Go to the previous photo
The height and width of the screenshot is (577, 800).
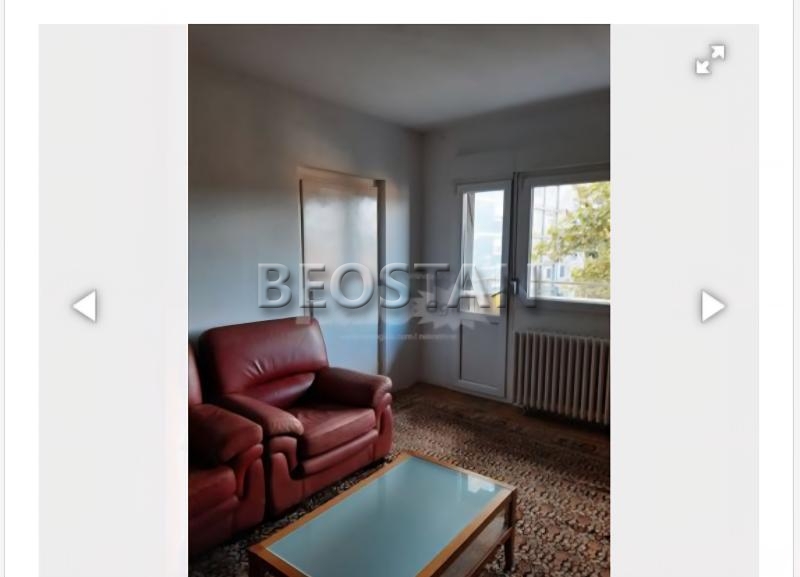pyautogui.click(x=85, y=306)
